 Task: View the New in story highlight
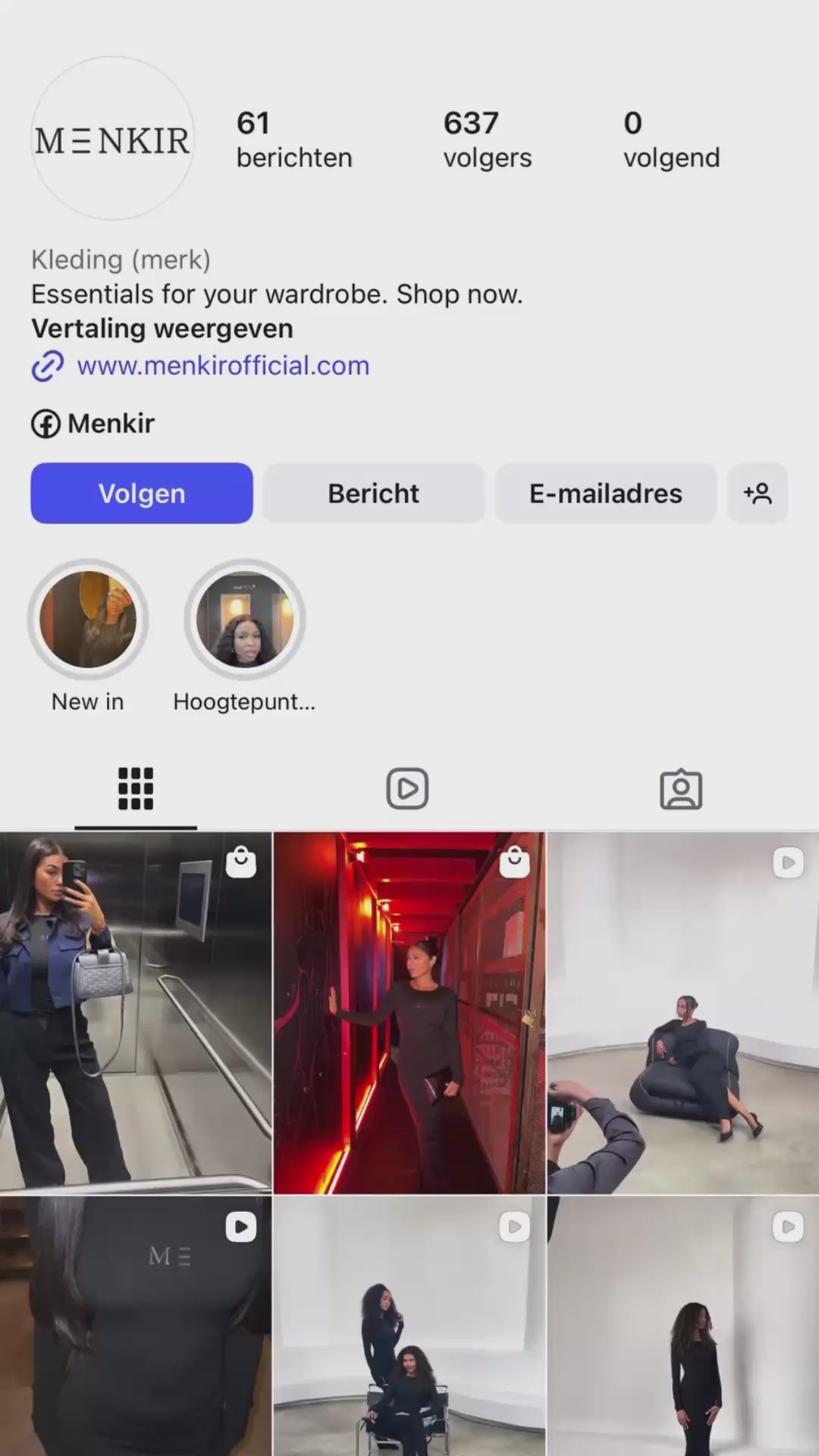coord(88,620)
